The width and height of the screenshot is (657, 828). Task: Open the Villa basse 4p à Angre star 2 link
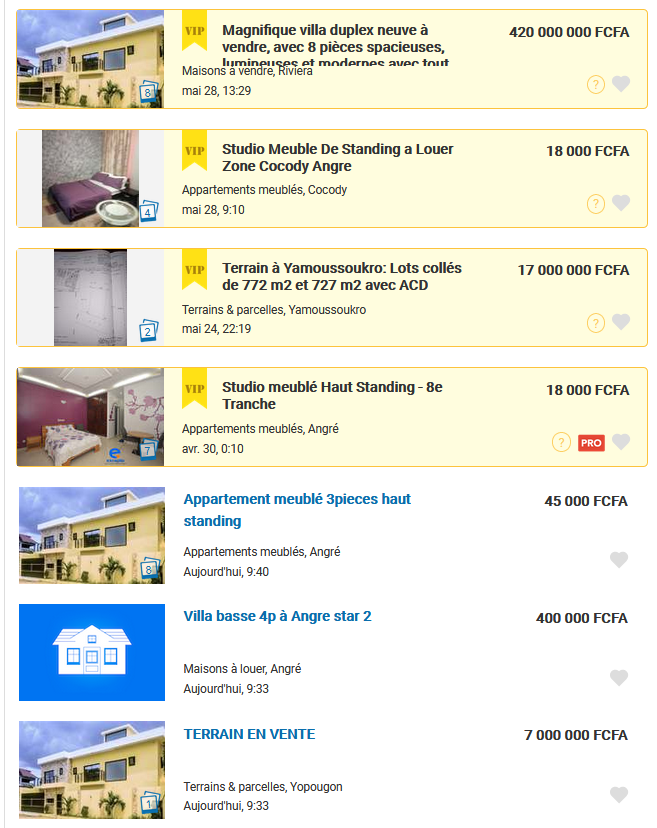pyautogui.click(x=277, y=616)
